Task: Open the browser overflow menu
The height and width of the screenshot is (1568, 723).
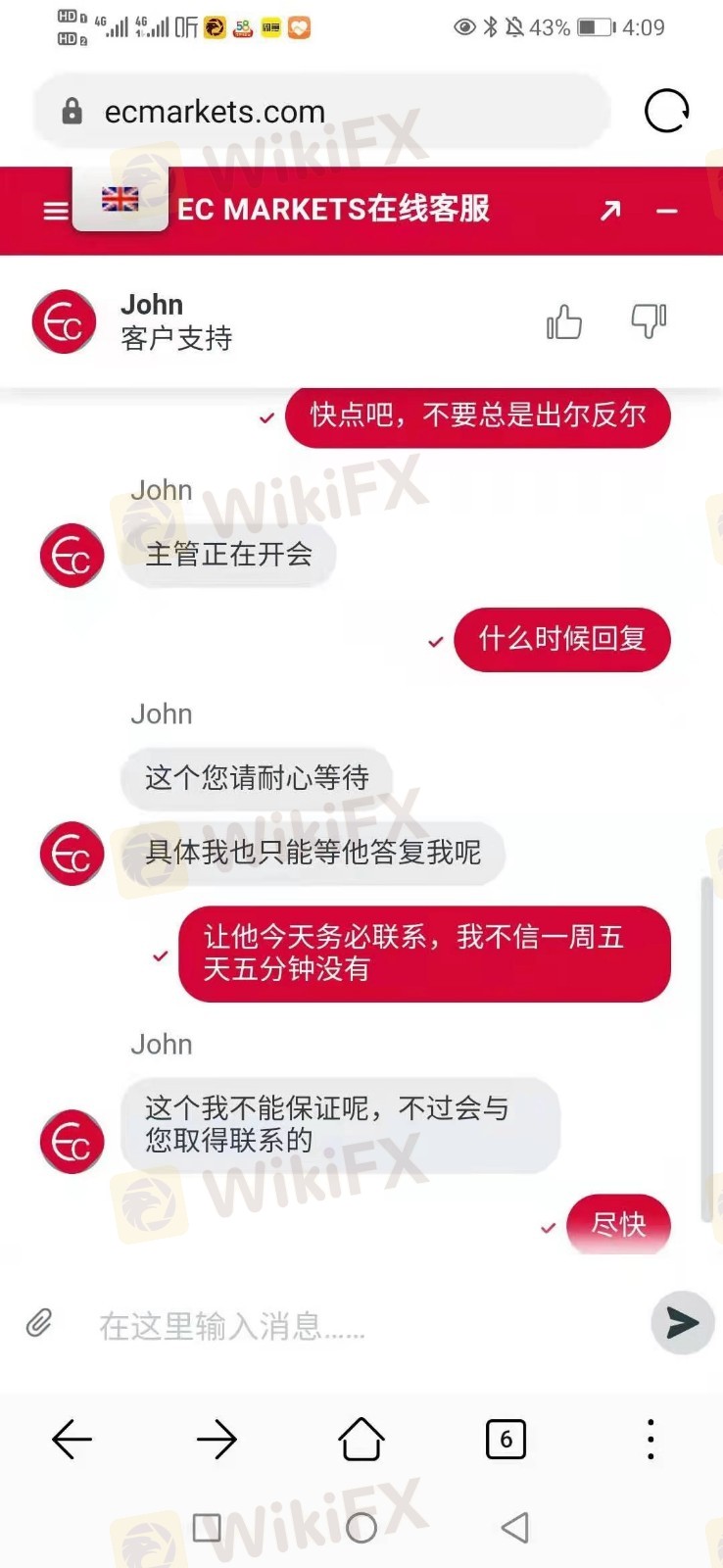Action: point(651,1440)
